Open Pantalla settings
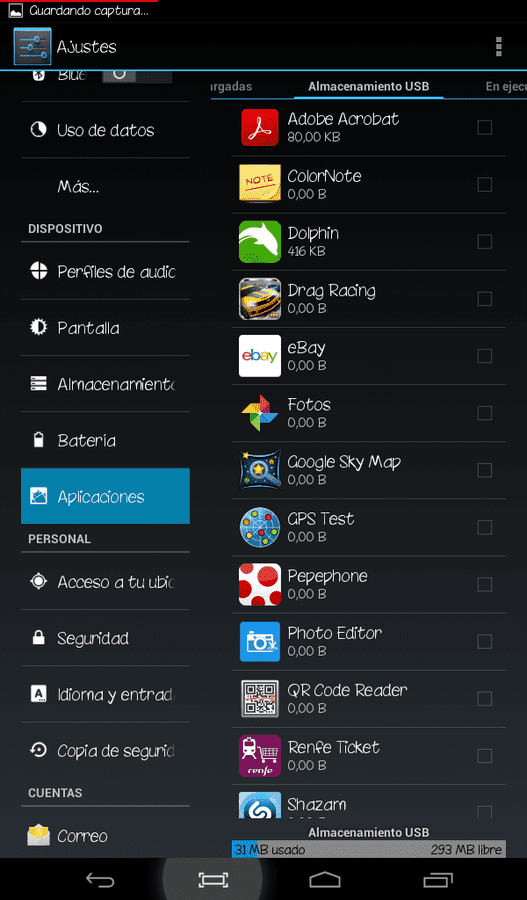527x900 pixels. [x=105, y=328]
